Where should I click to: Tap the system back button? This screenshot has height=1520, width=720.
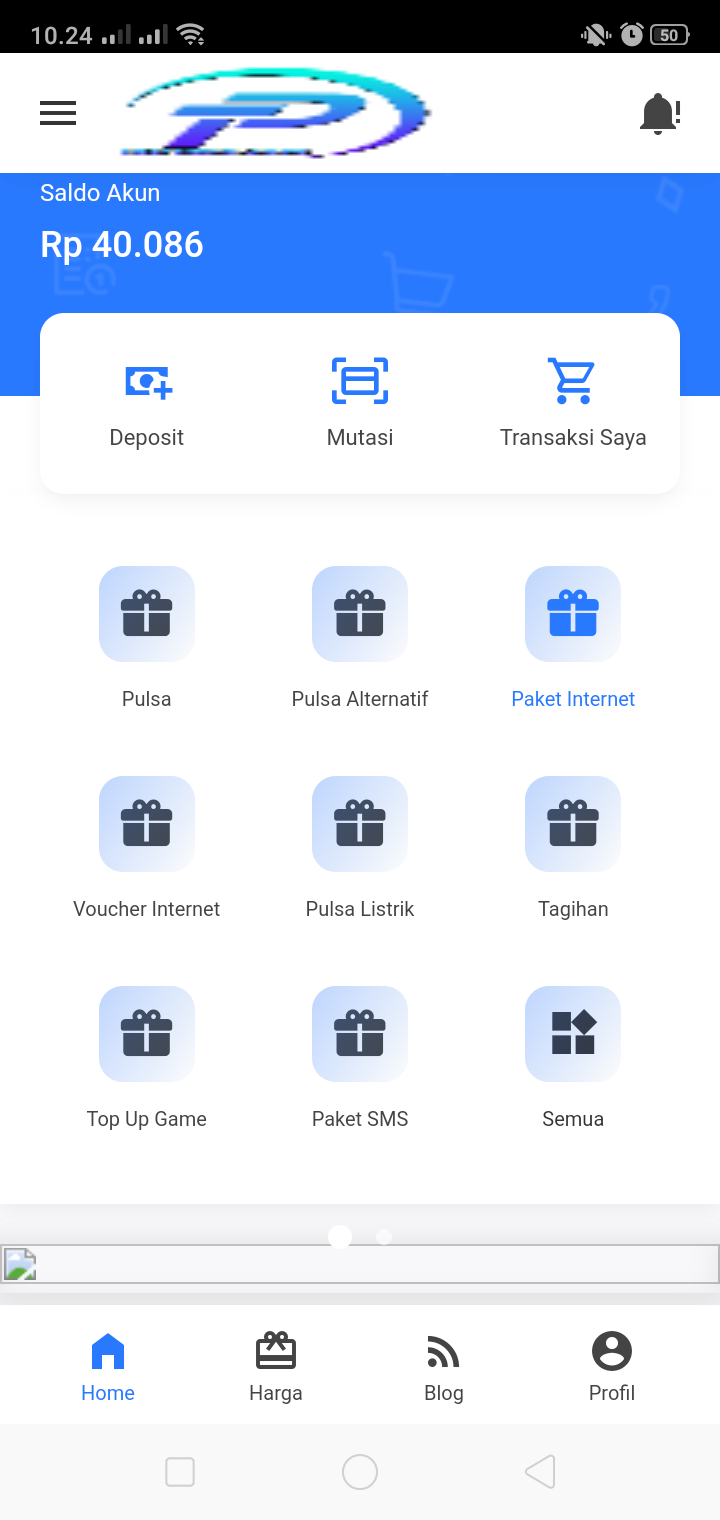point(540,1472)
